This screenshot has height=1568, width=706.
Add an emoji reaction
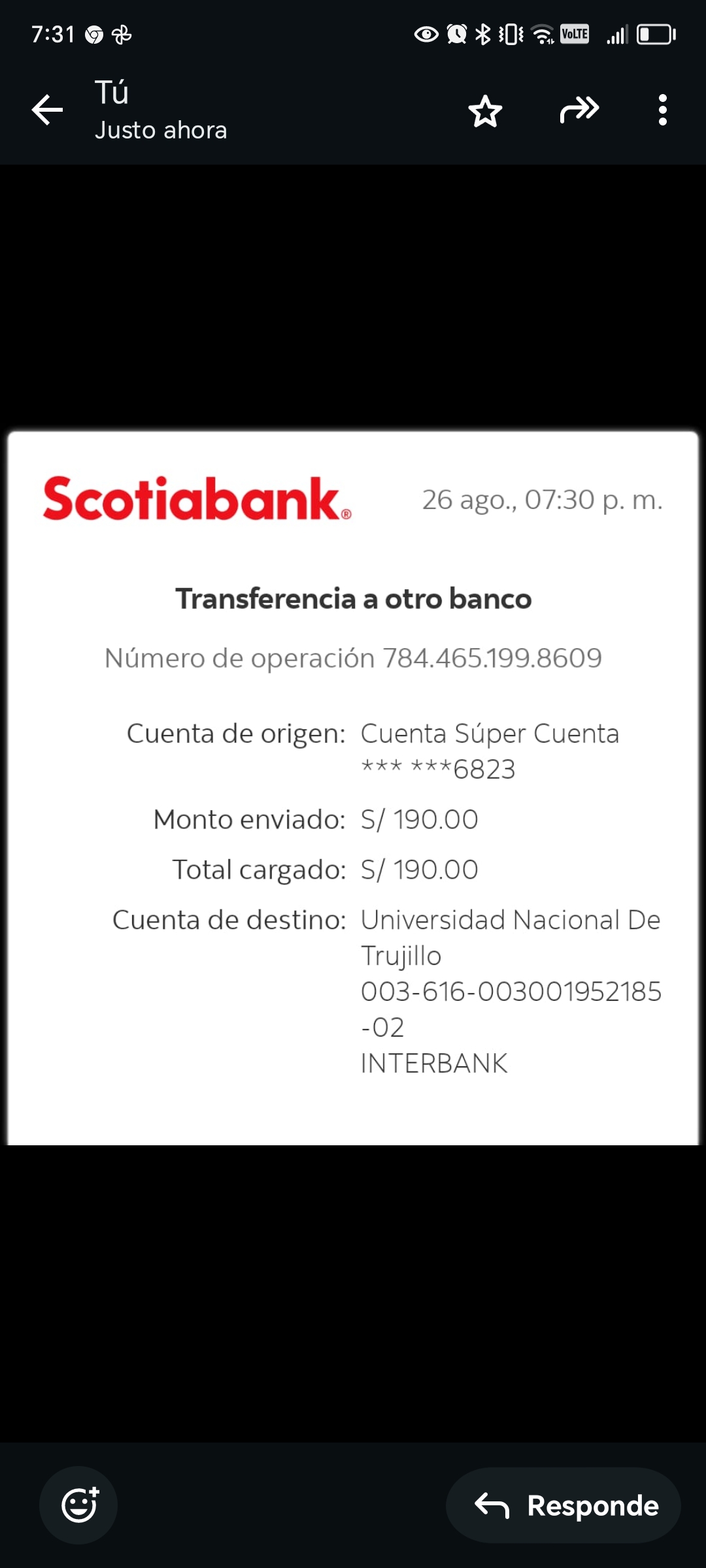pyautogui.click(x=79, y=1505)
